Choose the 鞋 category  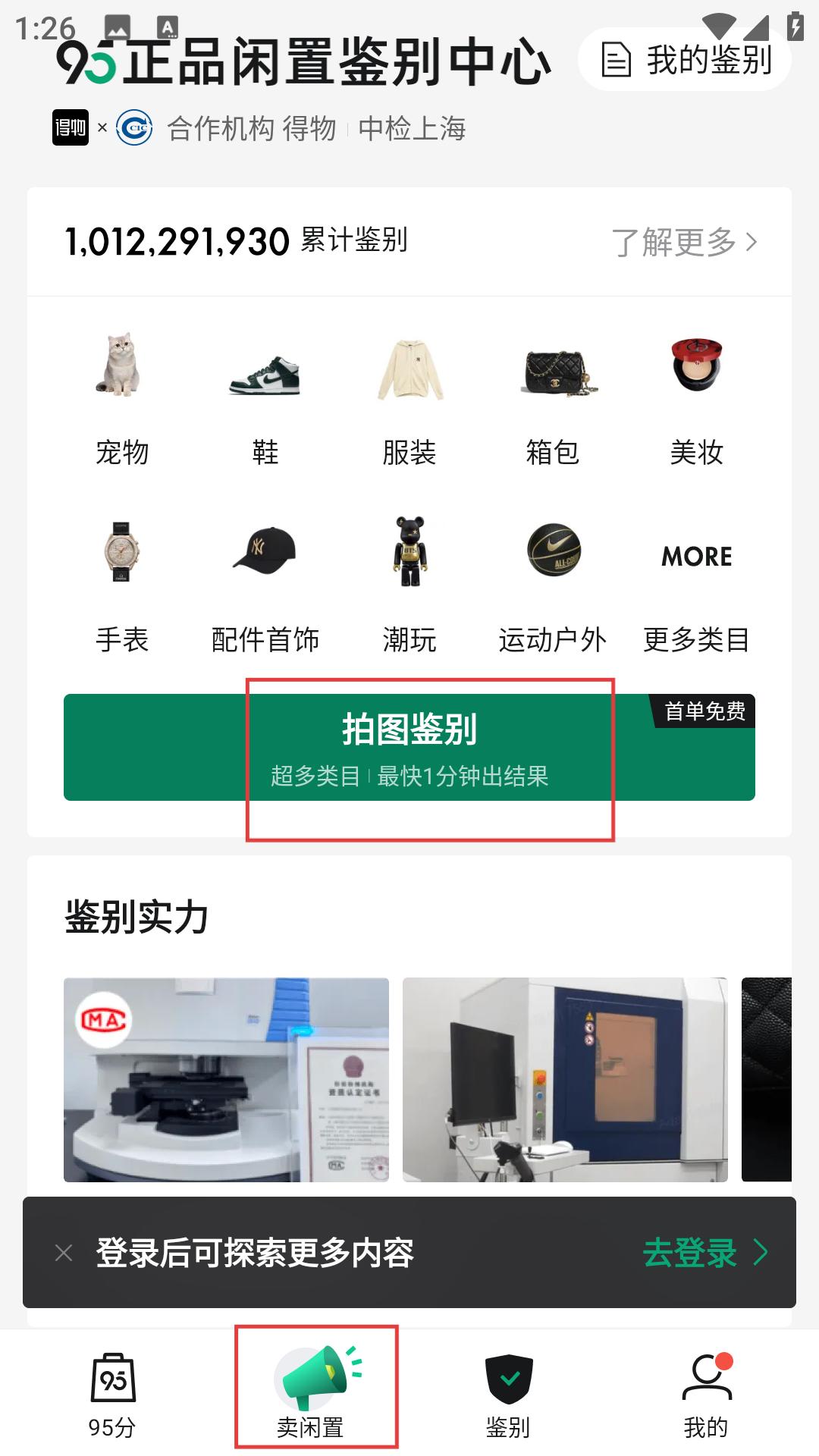(265, 398)
